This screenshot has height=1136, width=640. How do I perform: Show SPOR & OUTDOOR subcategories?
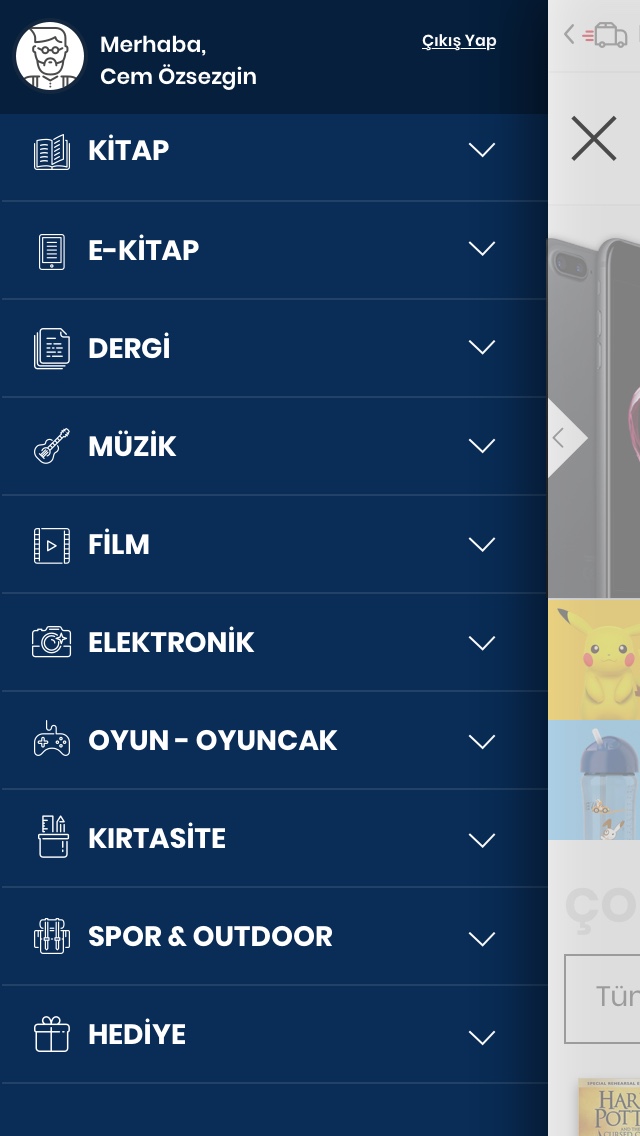coord(481,937)
